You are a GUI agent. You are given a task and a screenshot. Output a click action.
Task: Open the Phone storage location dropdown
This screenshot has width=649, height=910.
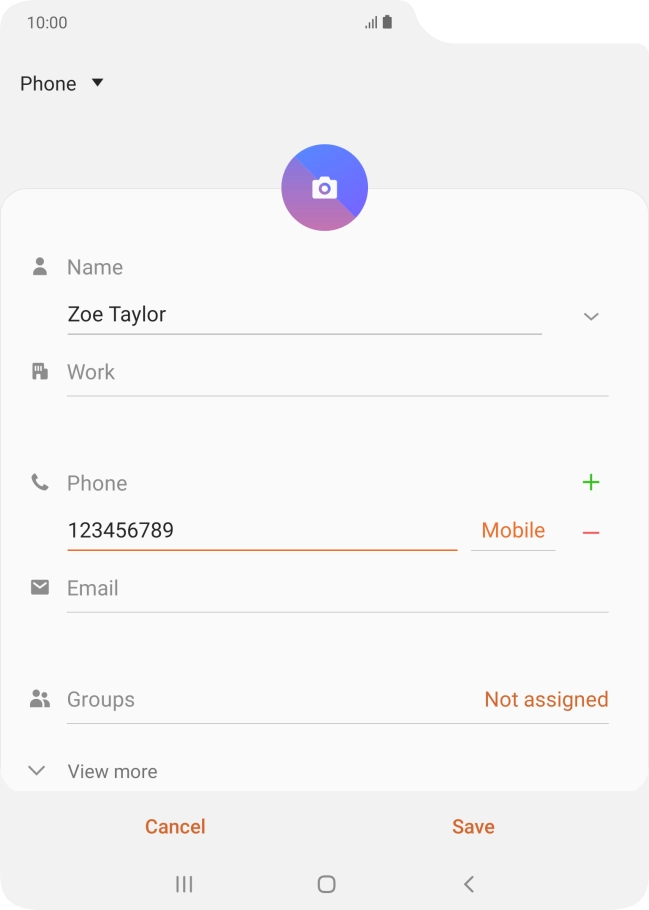click(x=62, y=83)
